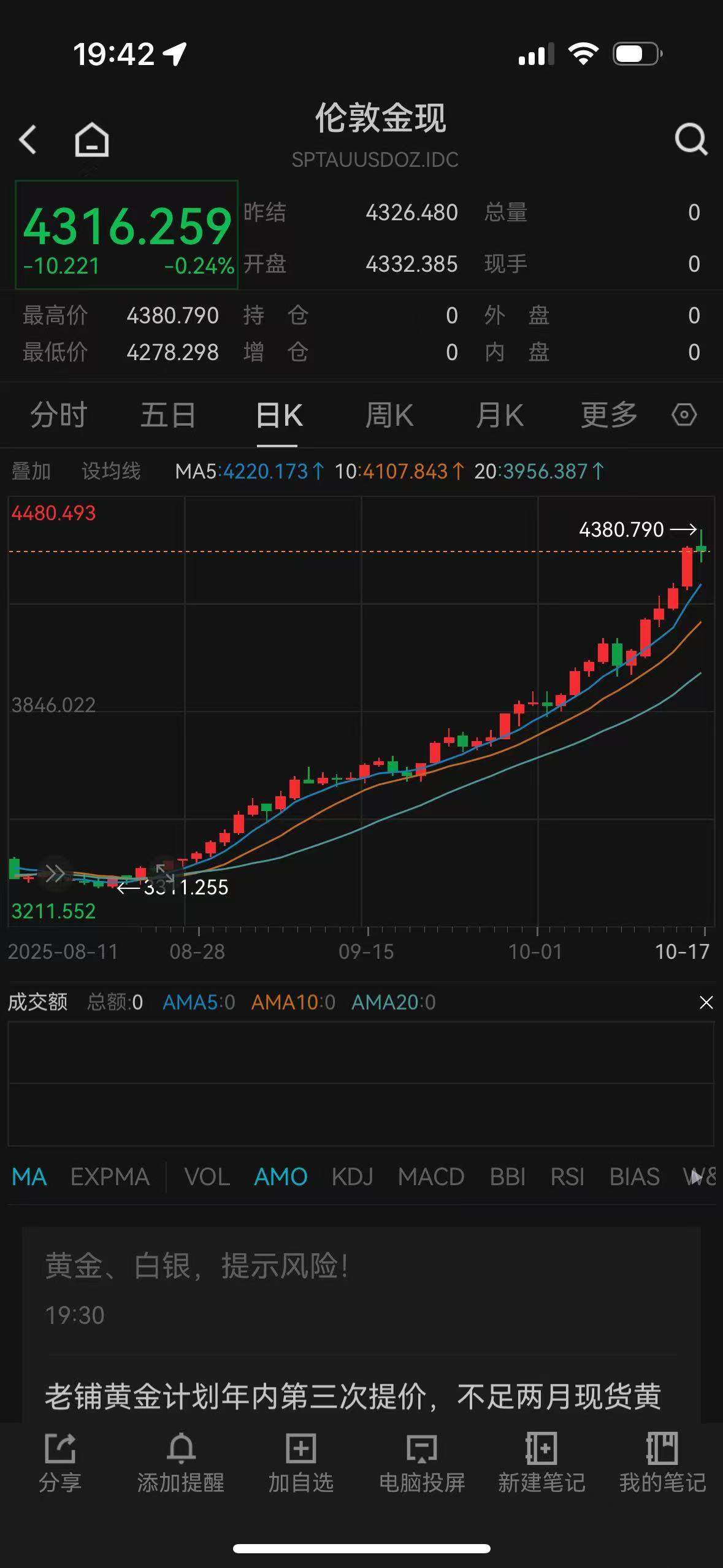
Task: Open more chart periods via 更多
Action: [609, 415]
